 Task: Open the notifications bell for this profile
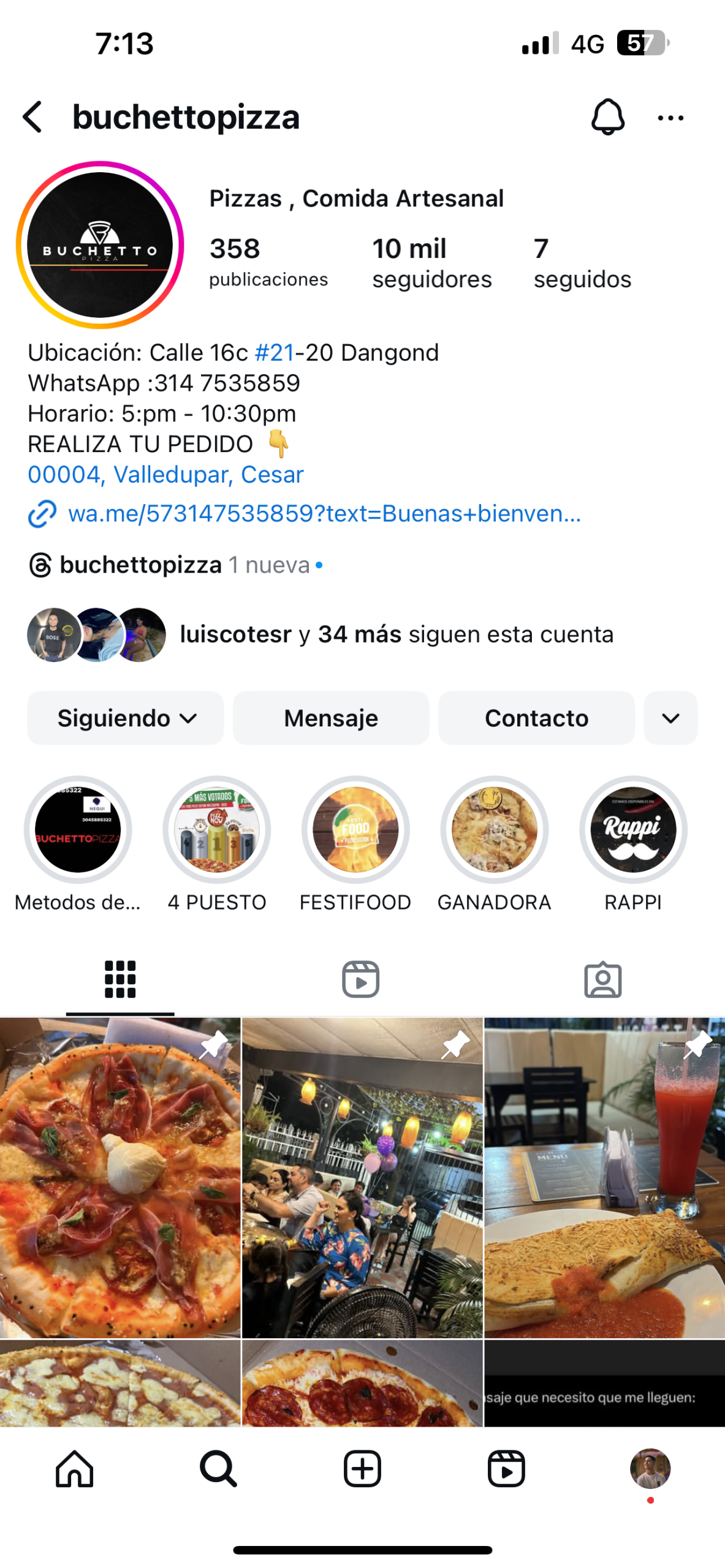point(607,117)
